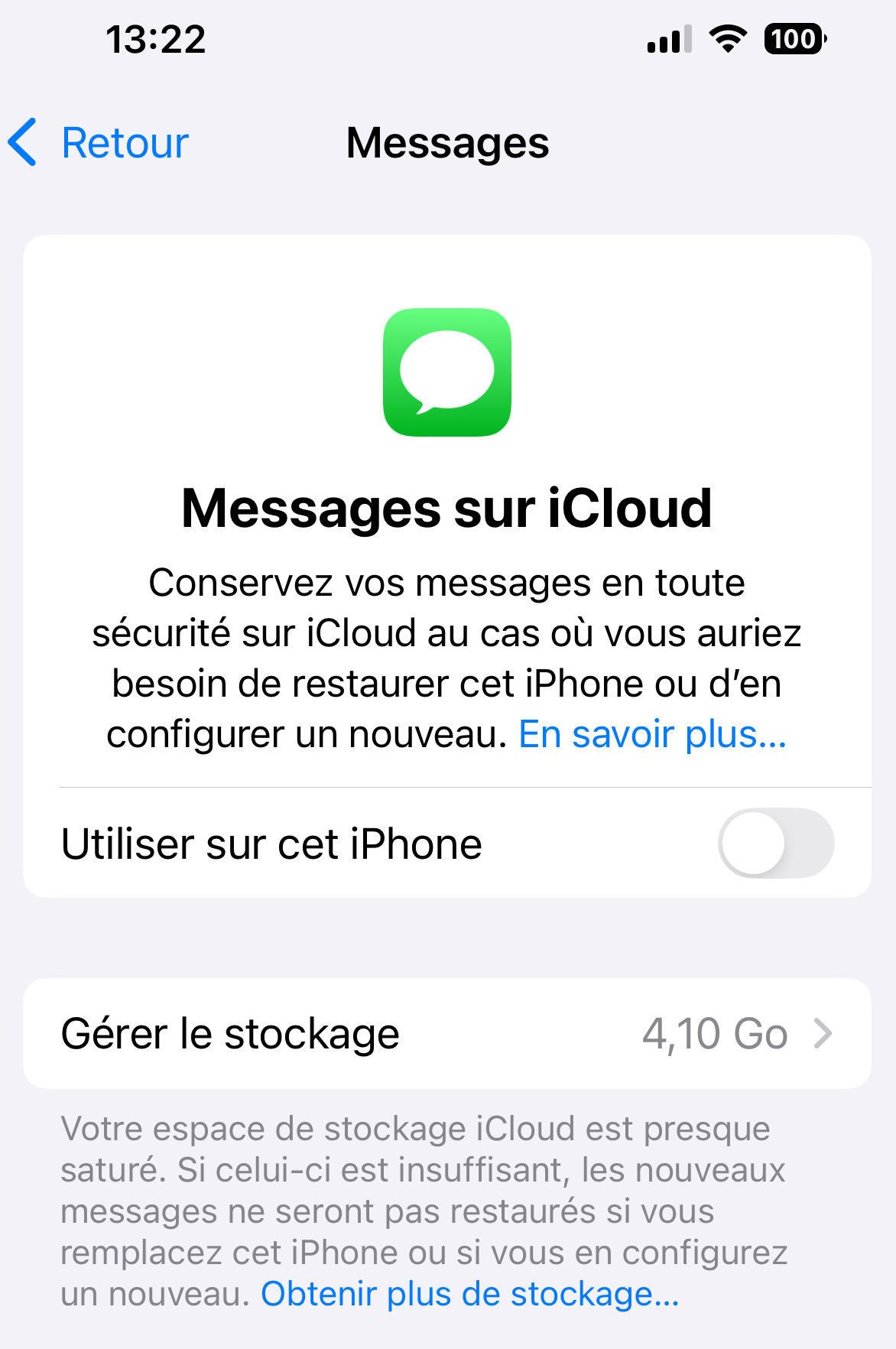Open Gérer le stockage

[446, 1033]
